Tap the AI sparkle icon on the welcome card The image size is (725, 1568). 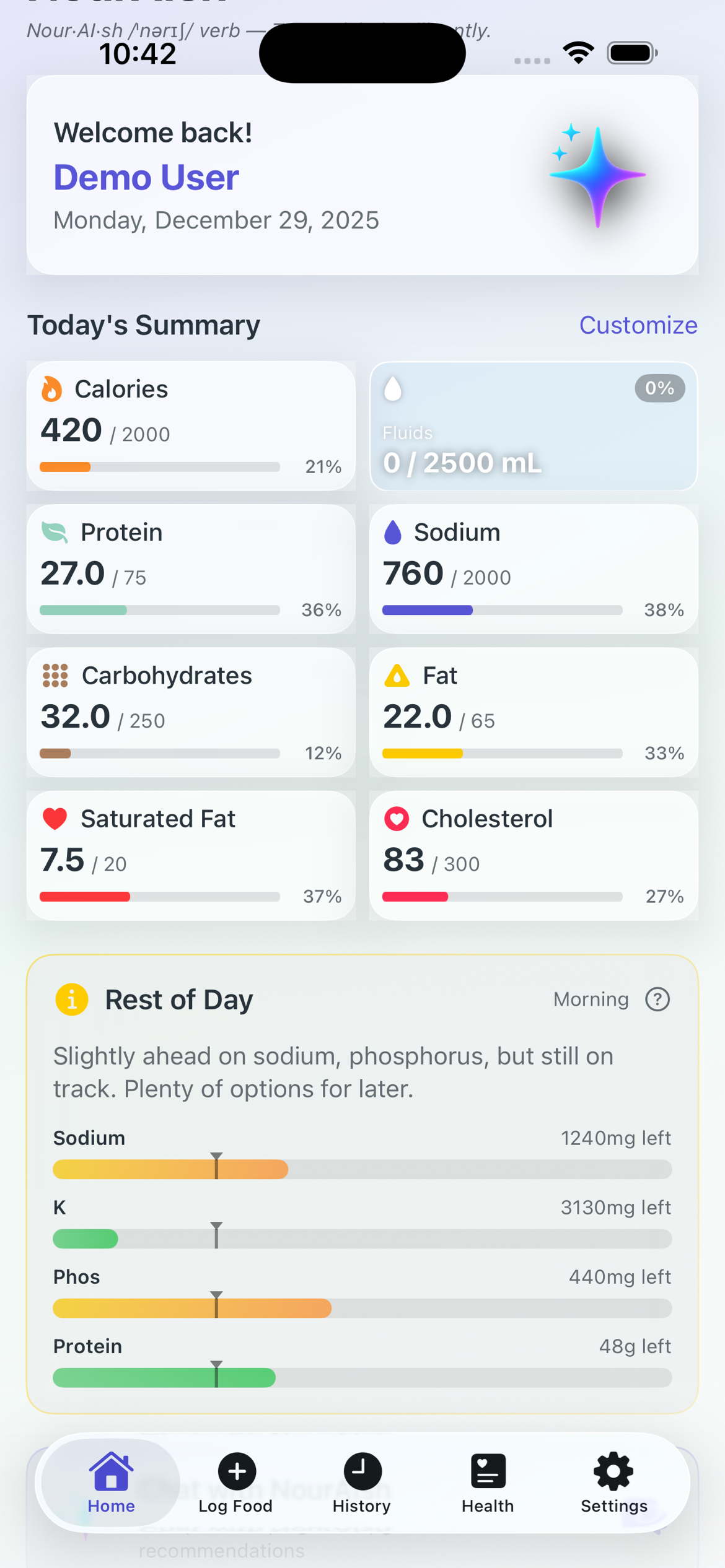[597, 176]
